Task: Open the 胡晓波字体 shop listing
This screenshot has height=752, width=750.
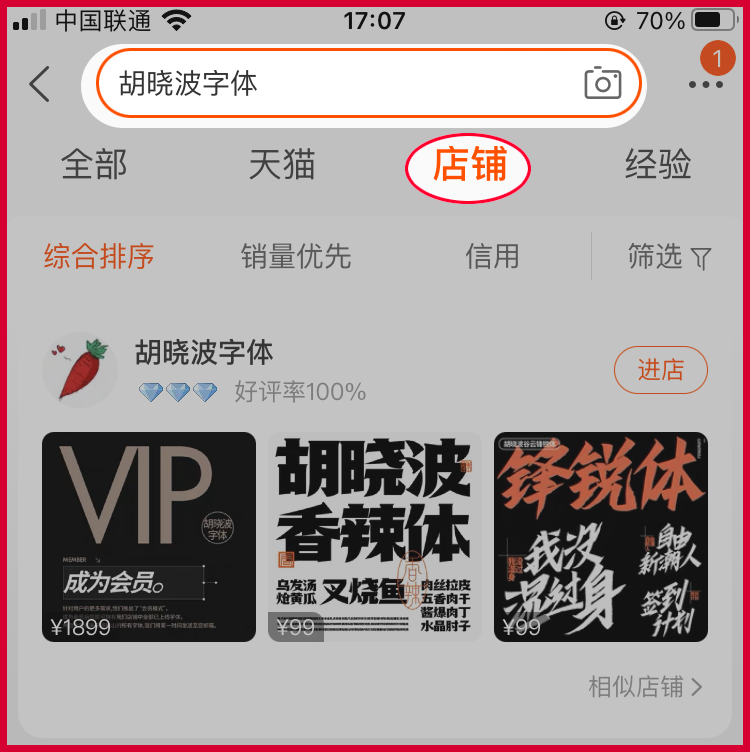Action: (x=204, y=353)
